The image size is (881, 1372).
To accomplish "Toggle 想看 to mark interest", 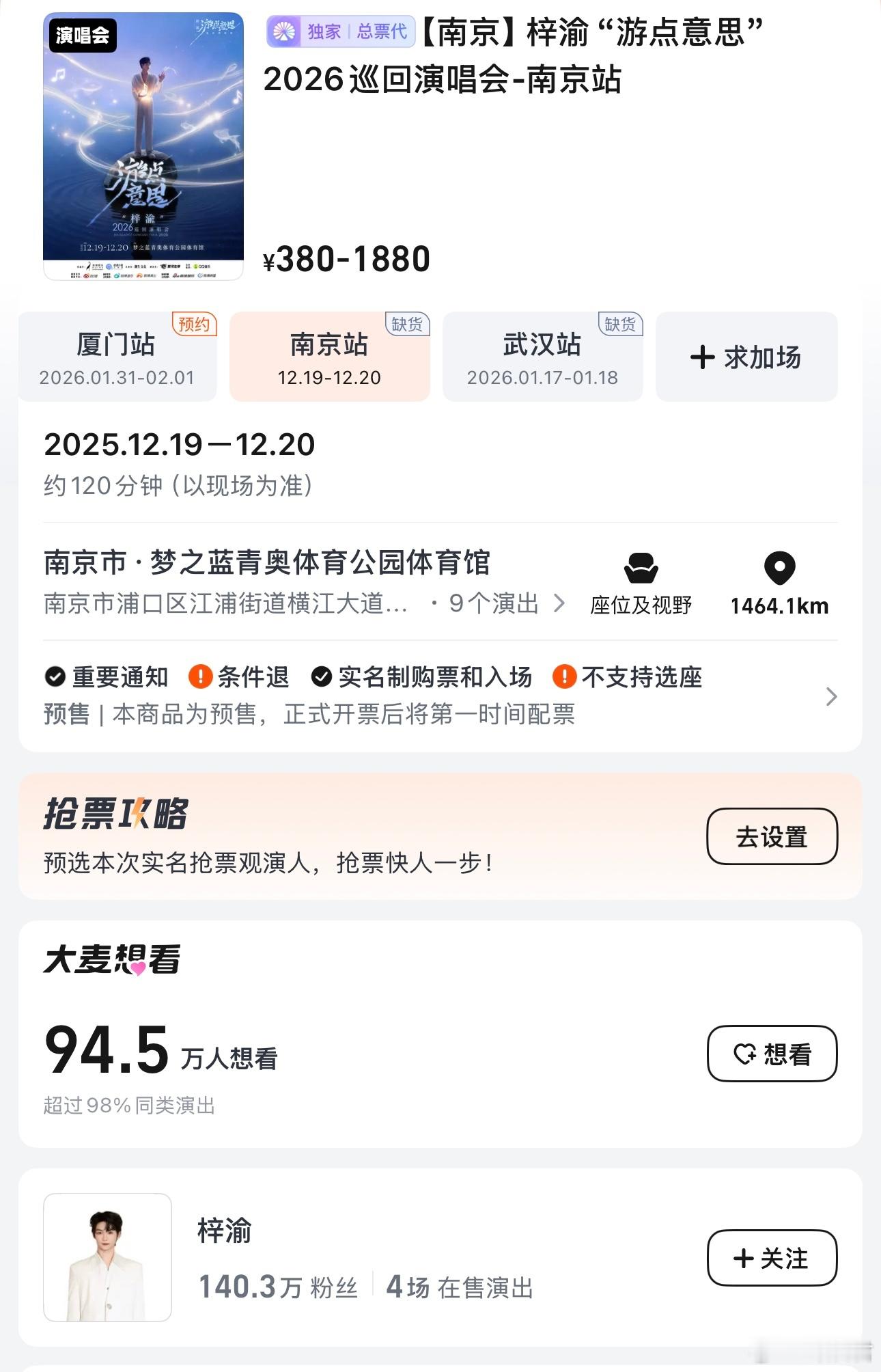I will pyautogui.click(x=772, y=1054).
